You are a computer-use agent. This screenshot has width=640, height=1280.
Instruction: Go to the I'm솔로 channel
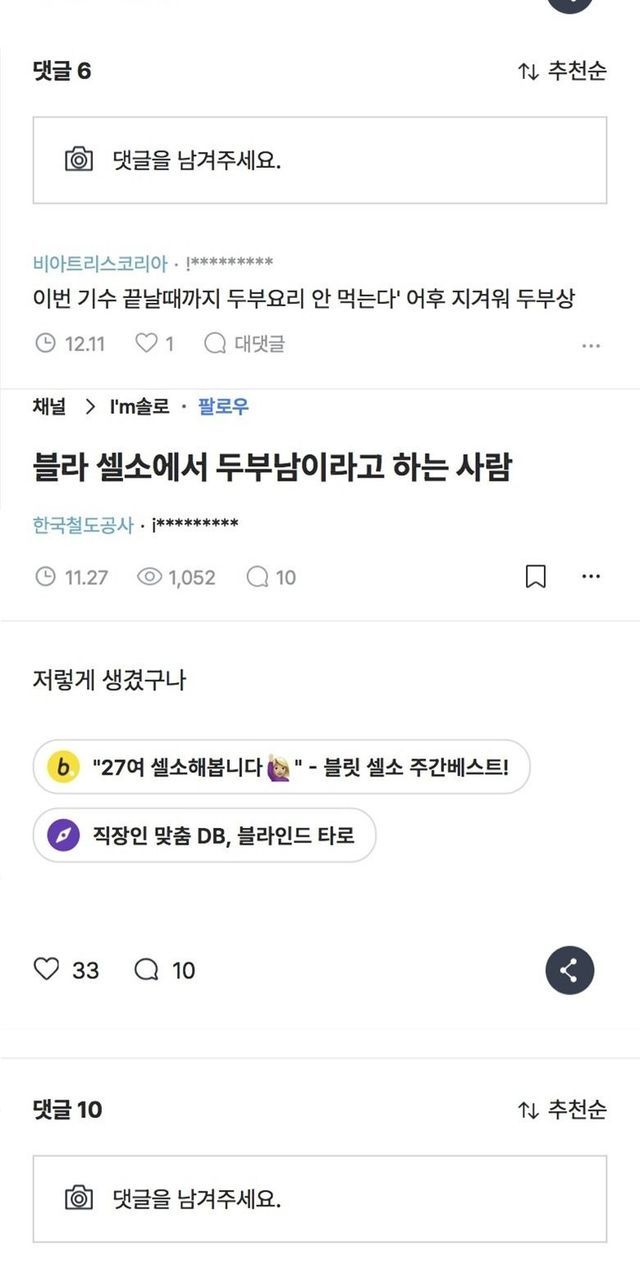[x=139, y=406]
